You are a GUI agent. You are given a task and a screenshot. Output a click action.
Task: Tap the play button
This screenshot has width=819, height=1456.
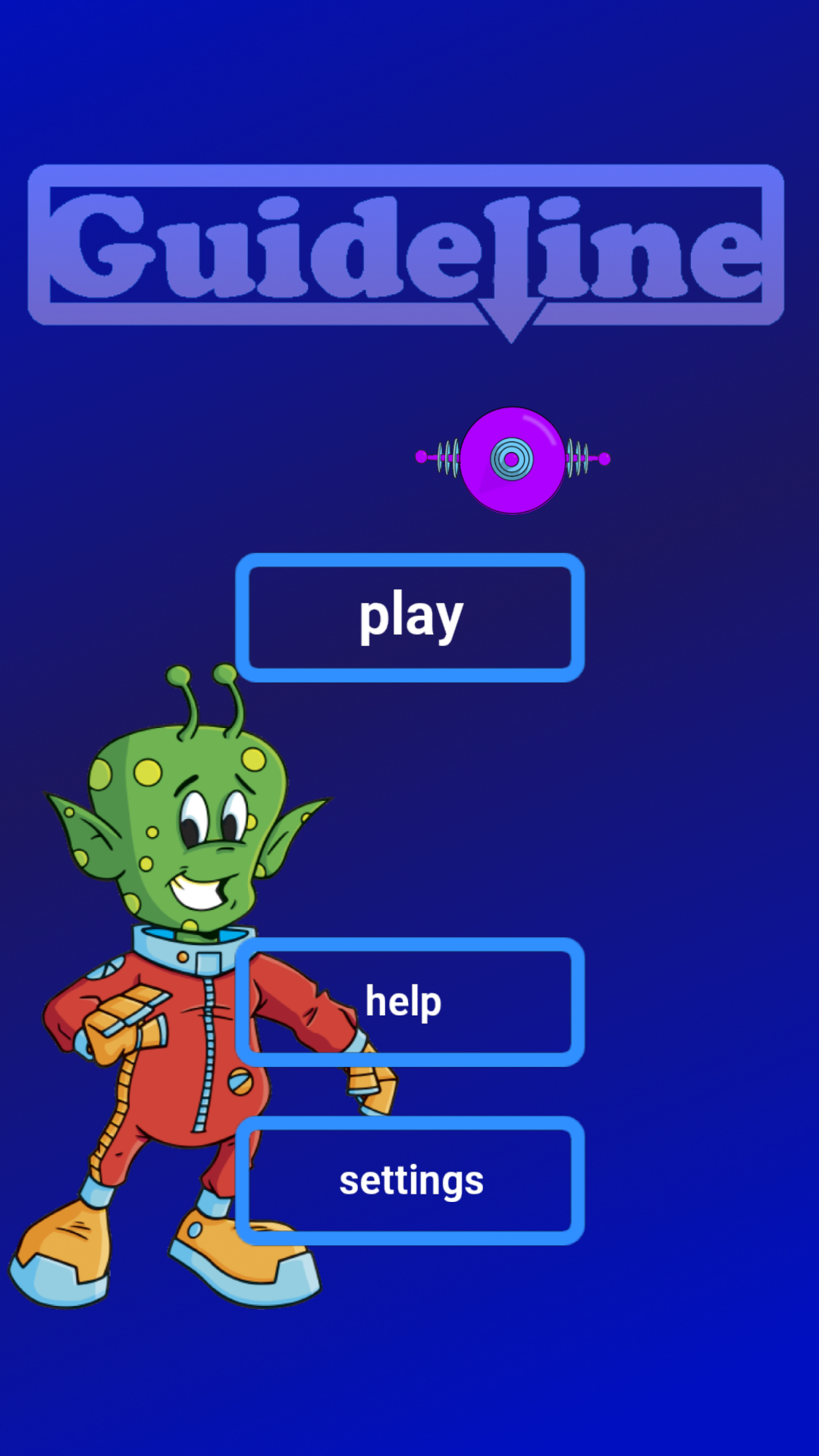pyautogui.click(x=409, y=617)
